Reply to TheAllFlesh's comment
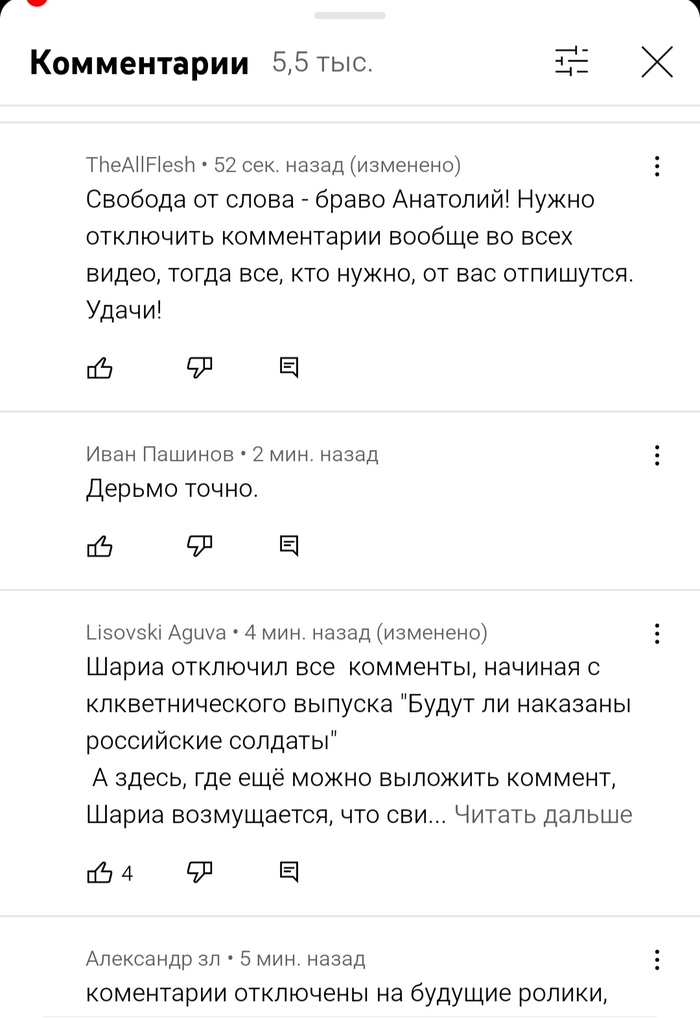Image resolution: width=700 pixels, height=1018 pixels. pos(289,368)
